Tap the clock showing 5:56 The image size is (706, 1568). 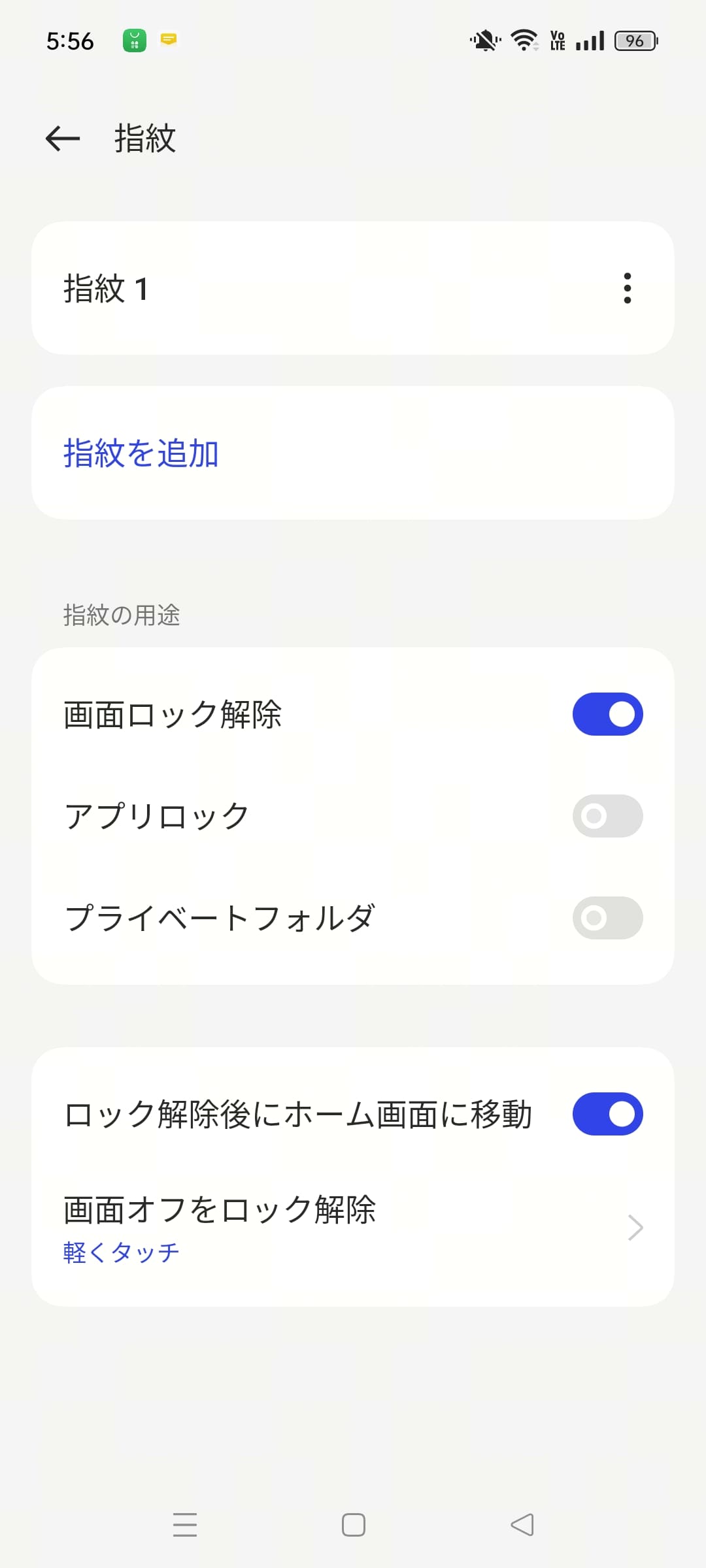click(70, 41)
